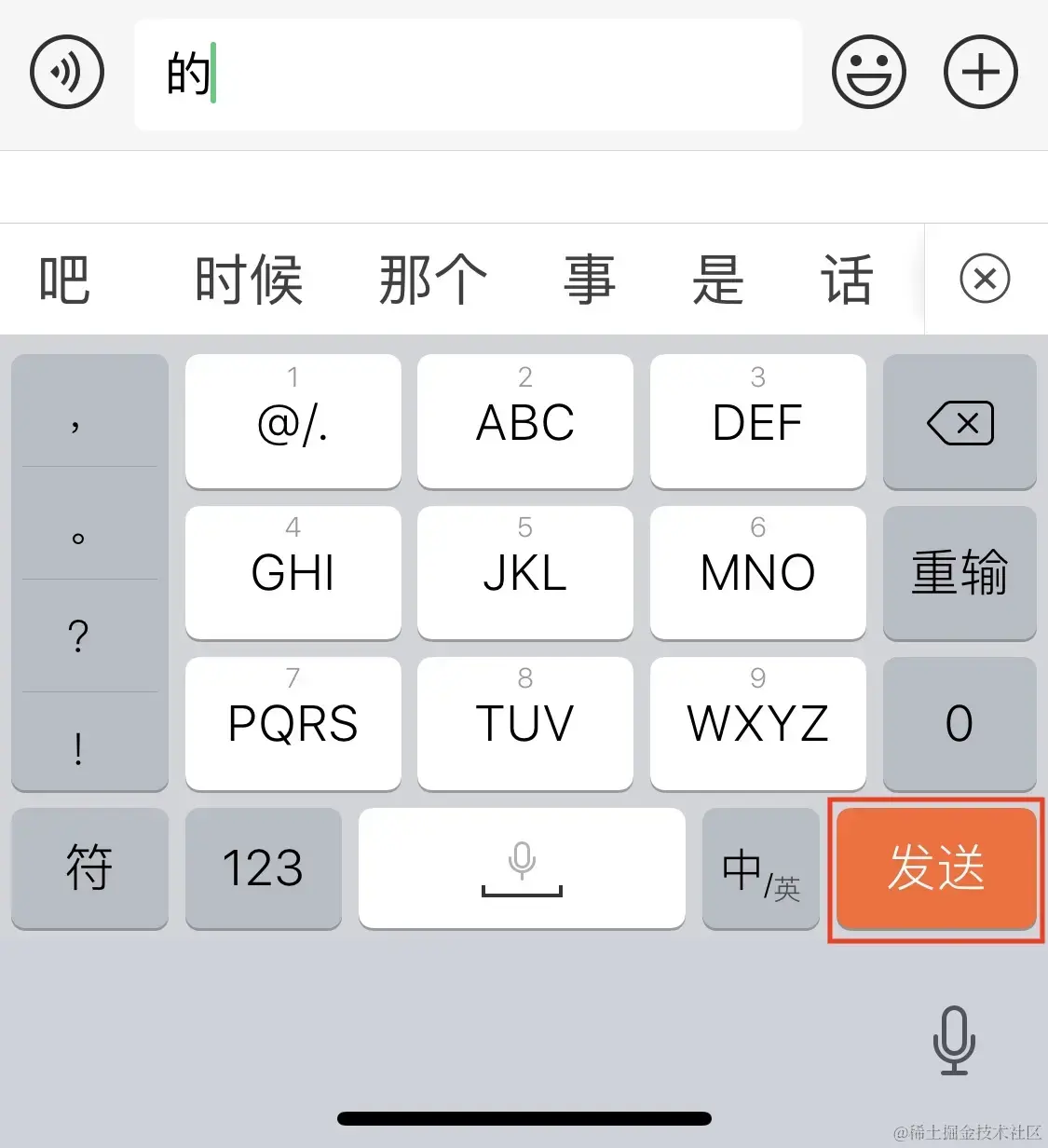Tap the WXYZ key
1048x1148 pixels.
[x=757, y=723]
